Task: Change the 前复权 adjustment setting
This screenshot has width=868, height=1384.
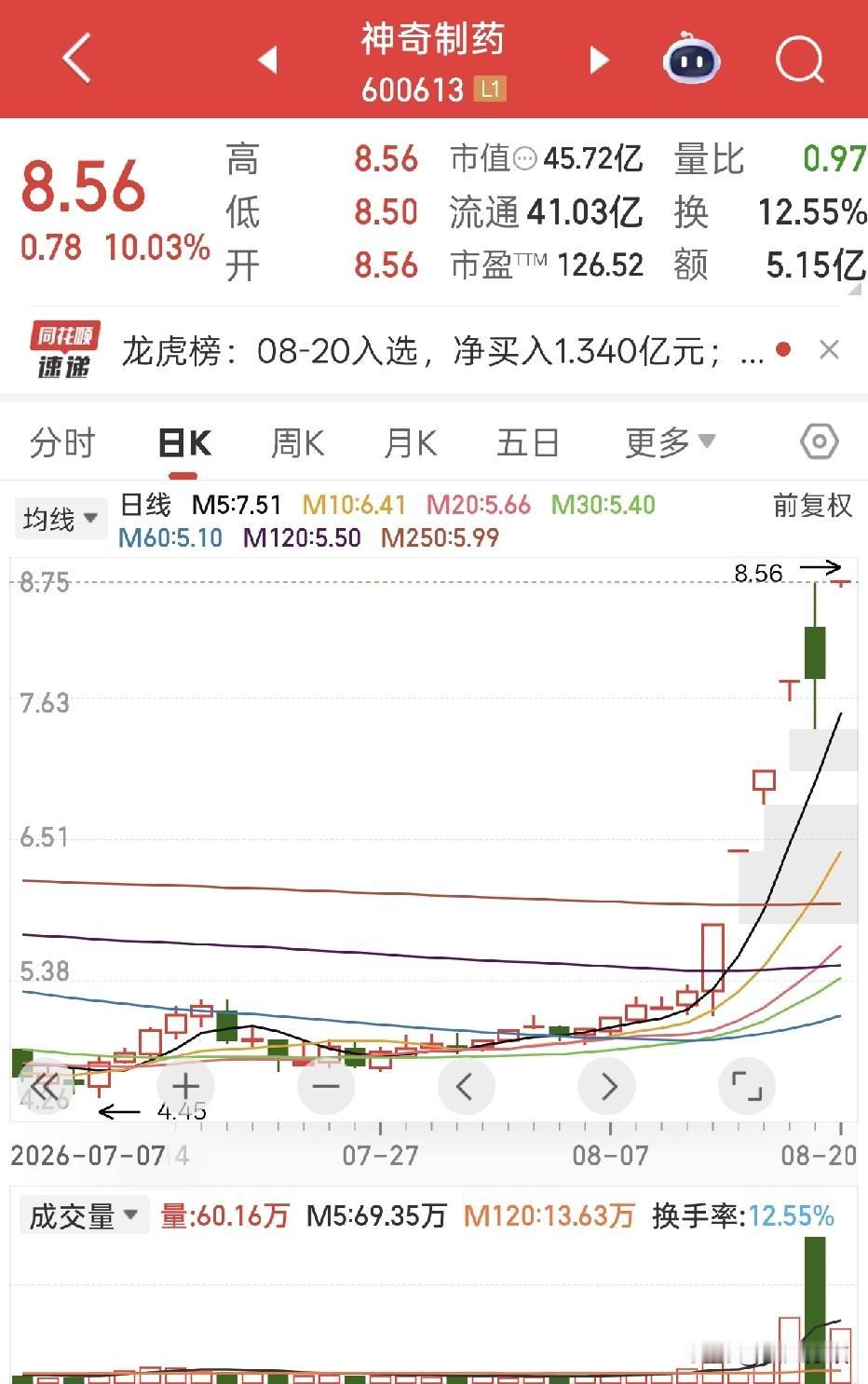Action: pos(812,506)
